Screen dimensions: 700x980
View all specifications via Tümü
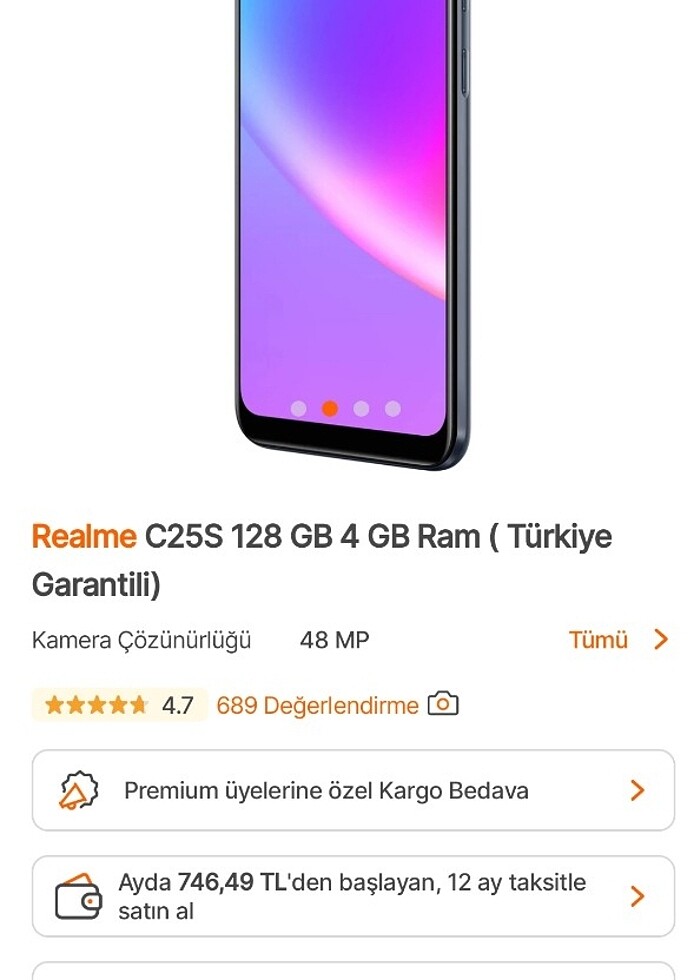click(x=617, y=640)
